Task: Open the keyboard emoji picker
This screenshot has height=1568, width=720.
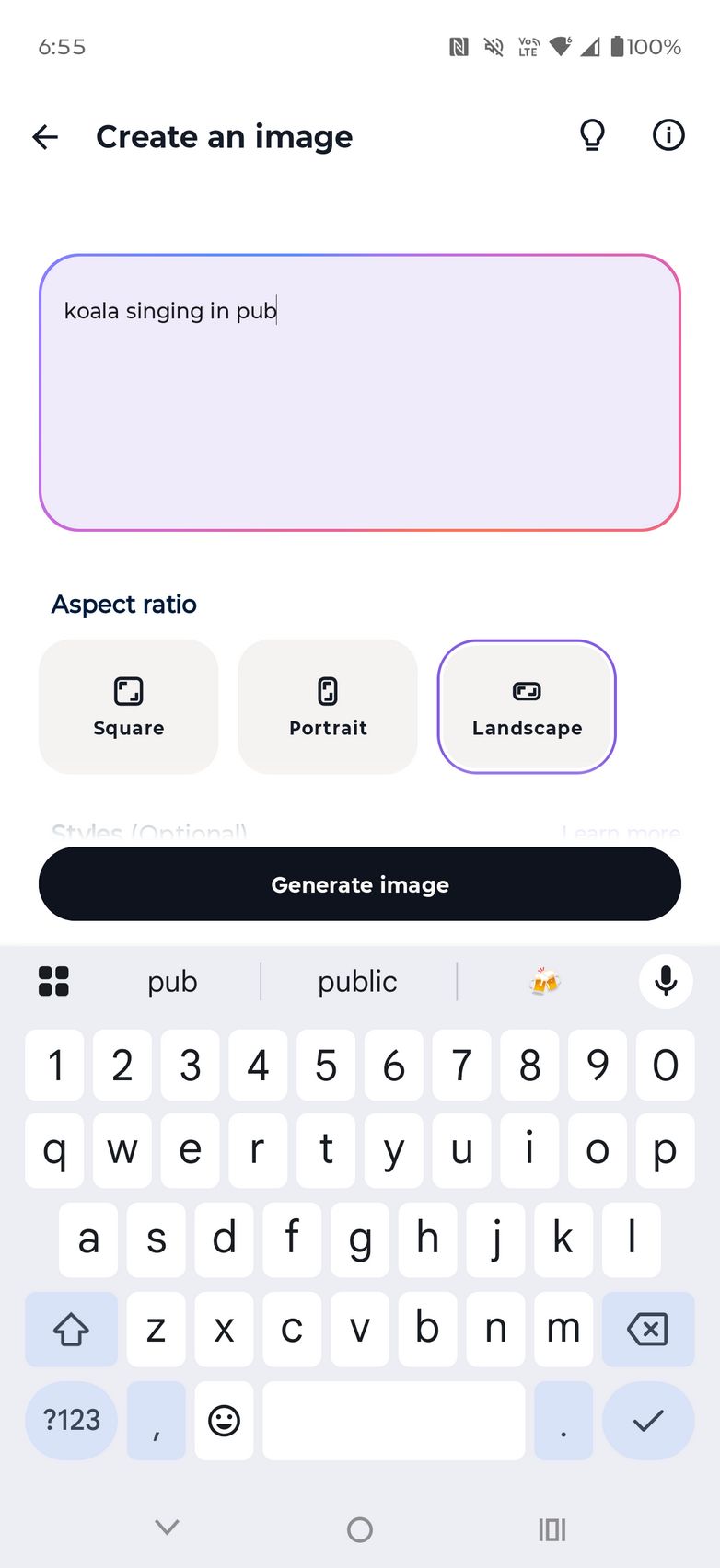Action: [x=224, y=1420]
